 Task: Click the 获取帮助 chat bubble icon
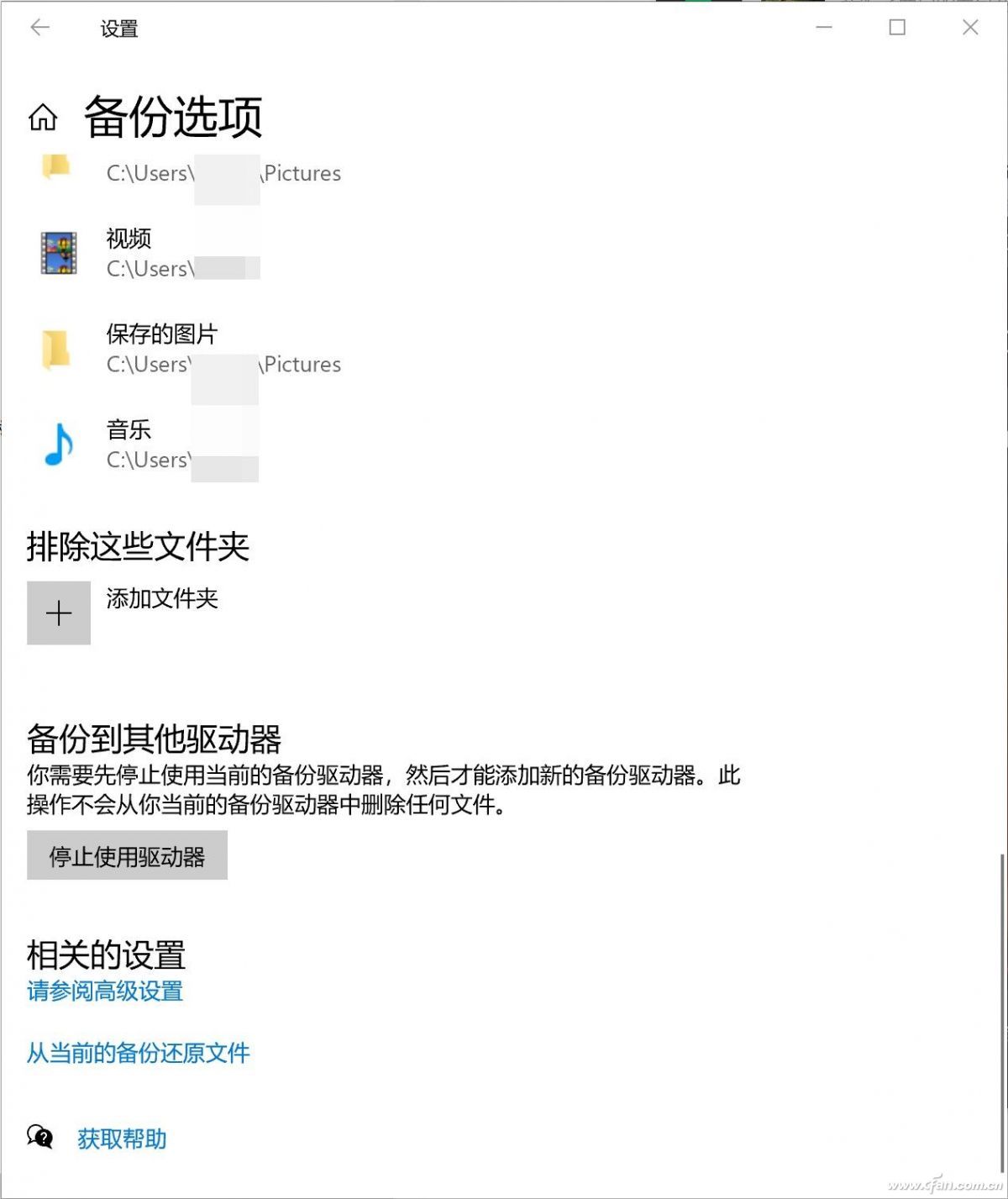click(38, 1138)
